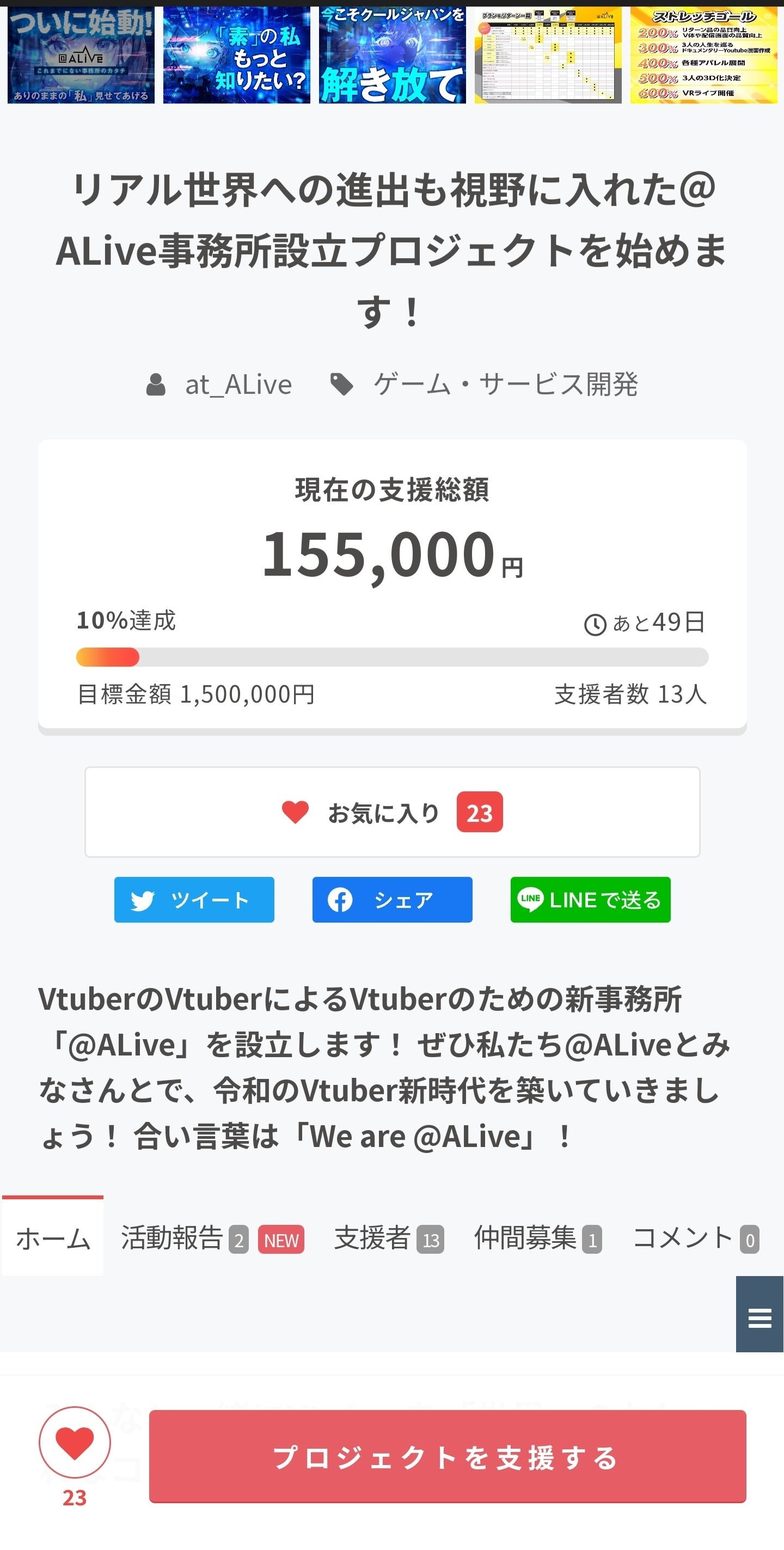Open the ストレッチゴール thumbnail

(703, 55)
